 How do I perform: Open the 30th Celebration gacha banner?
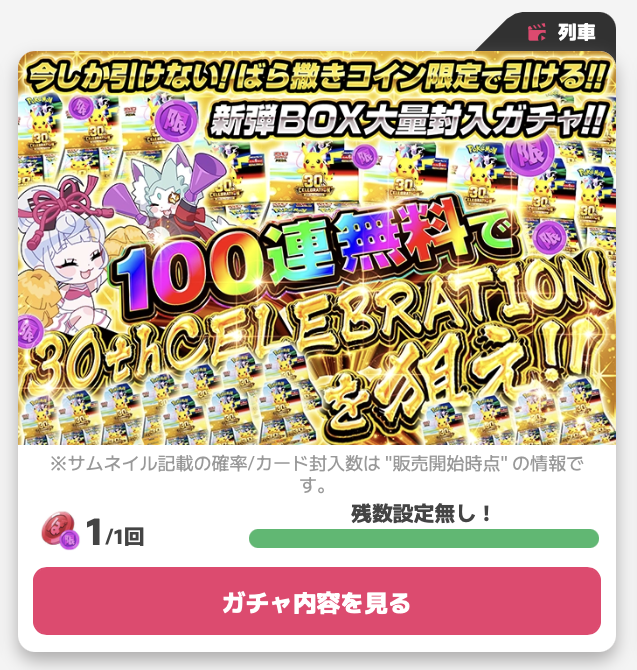(x=317, y=248)
